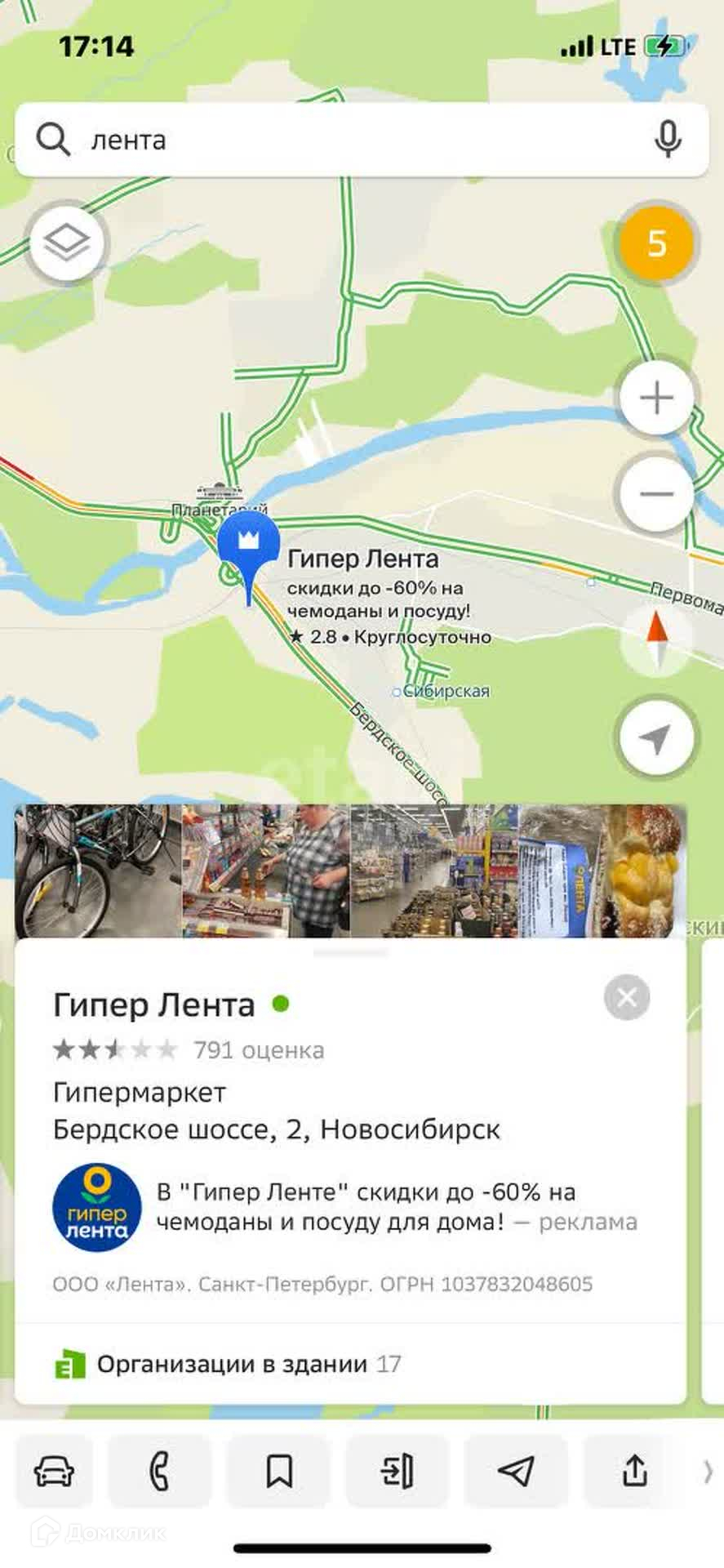Open the bicycles photo

click(x=98, y=871)
